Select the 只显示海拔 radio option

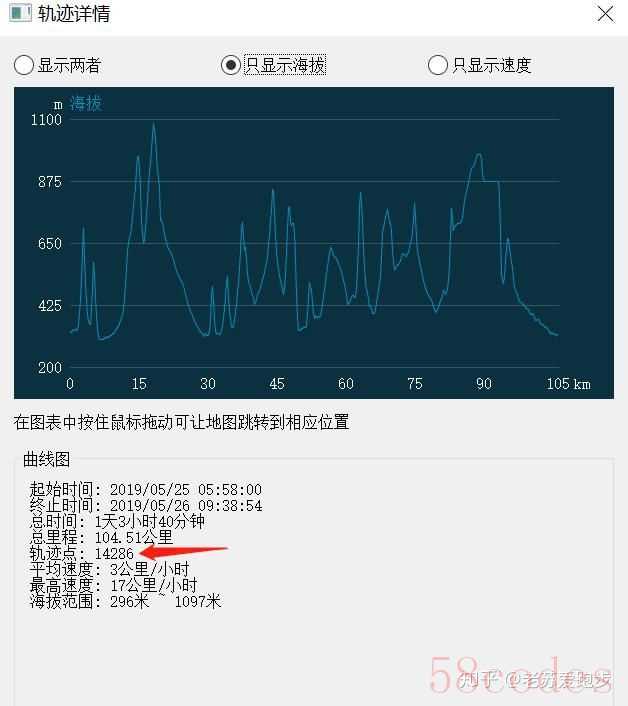pos(231,65)
